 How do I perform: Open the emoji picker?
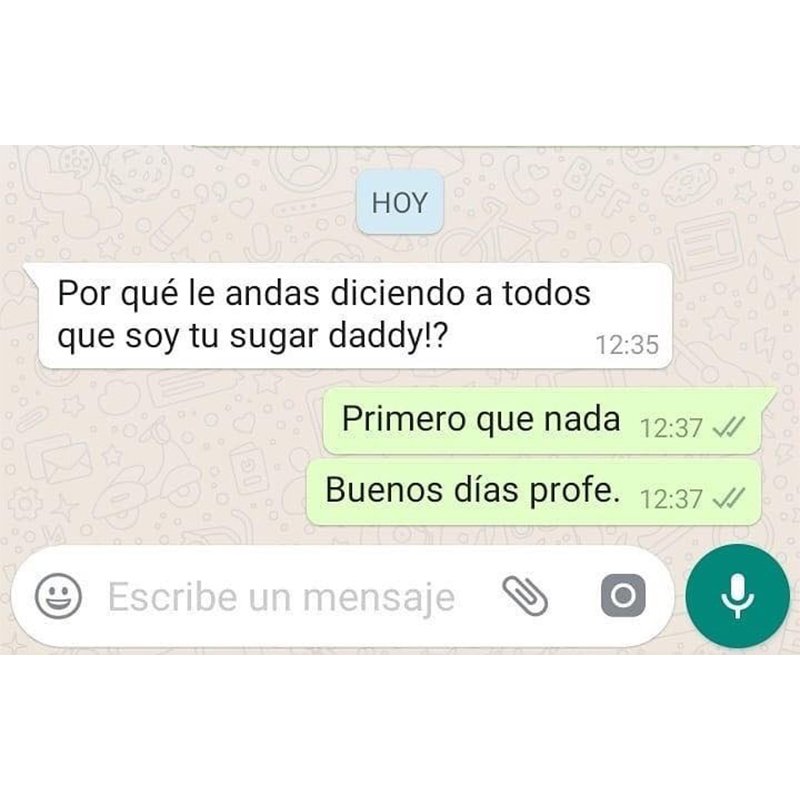click(x=58, y=596)
